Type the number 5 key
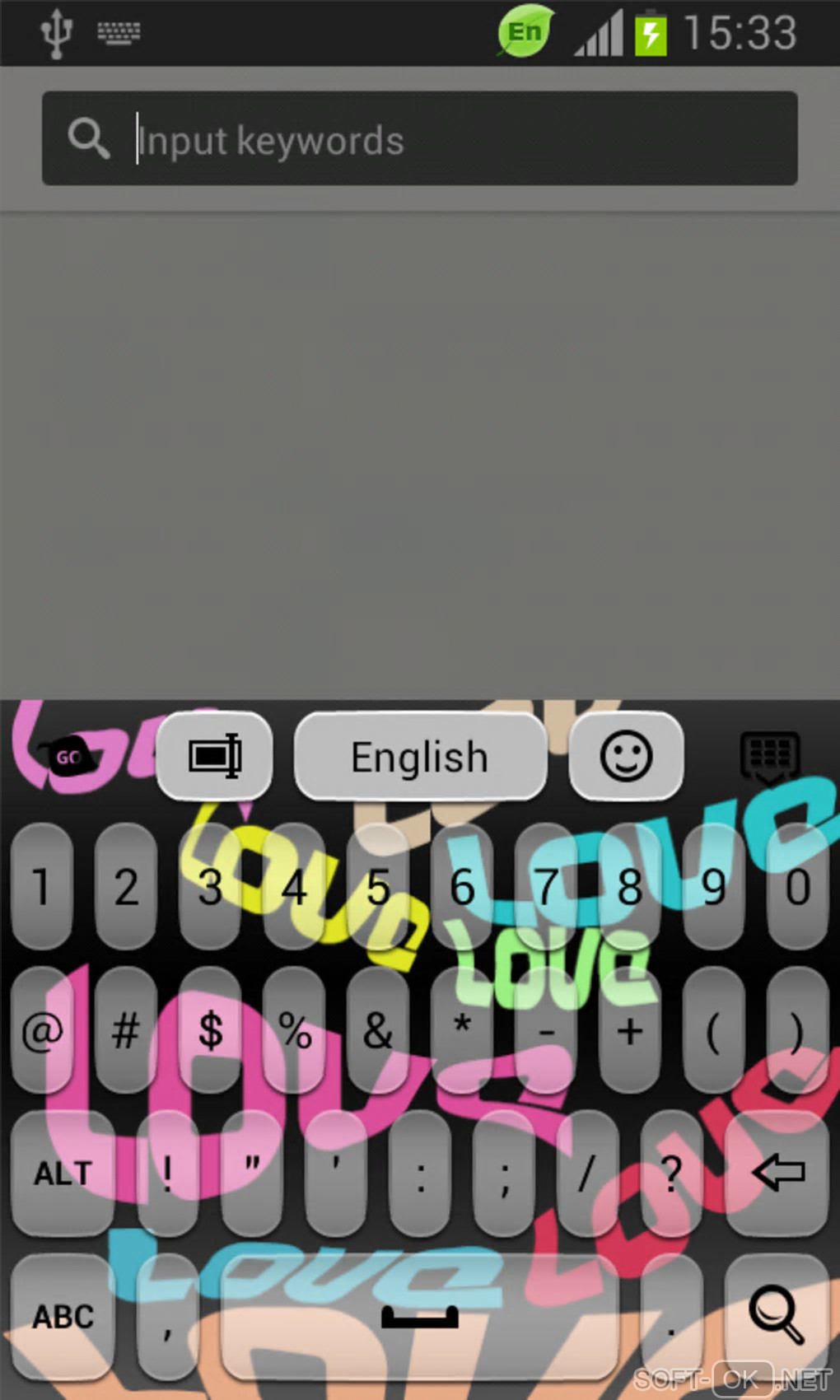The width and height of the screenshot is (840, 1400). [x=378, y=888]
